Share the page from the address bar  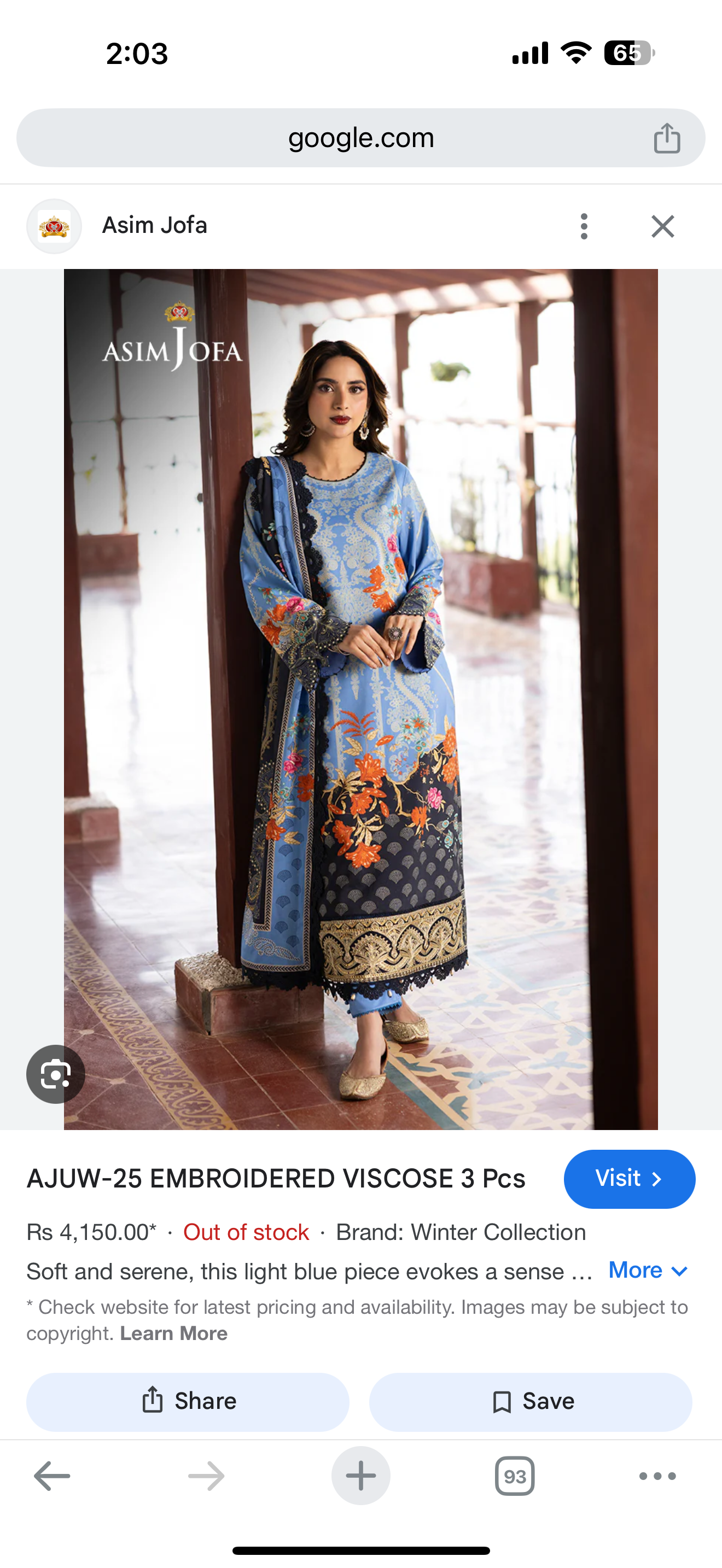667,138
